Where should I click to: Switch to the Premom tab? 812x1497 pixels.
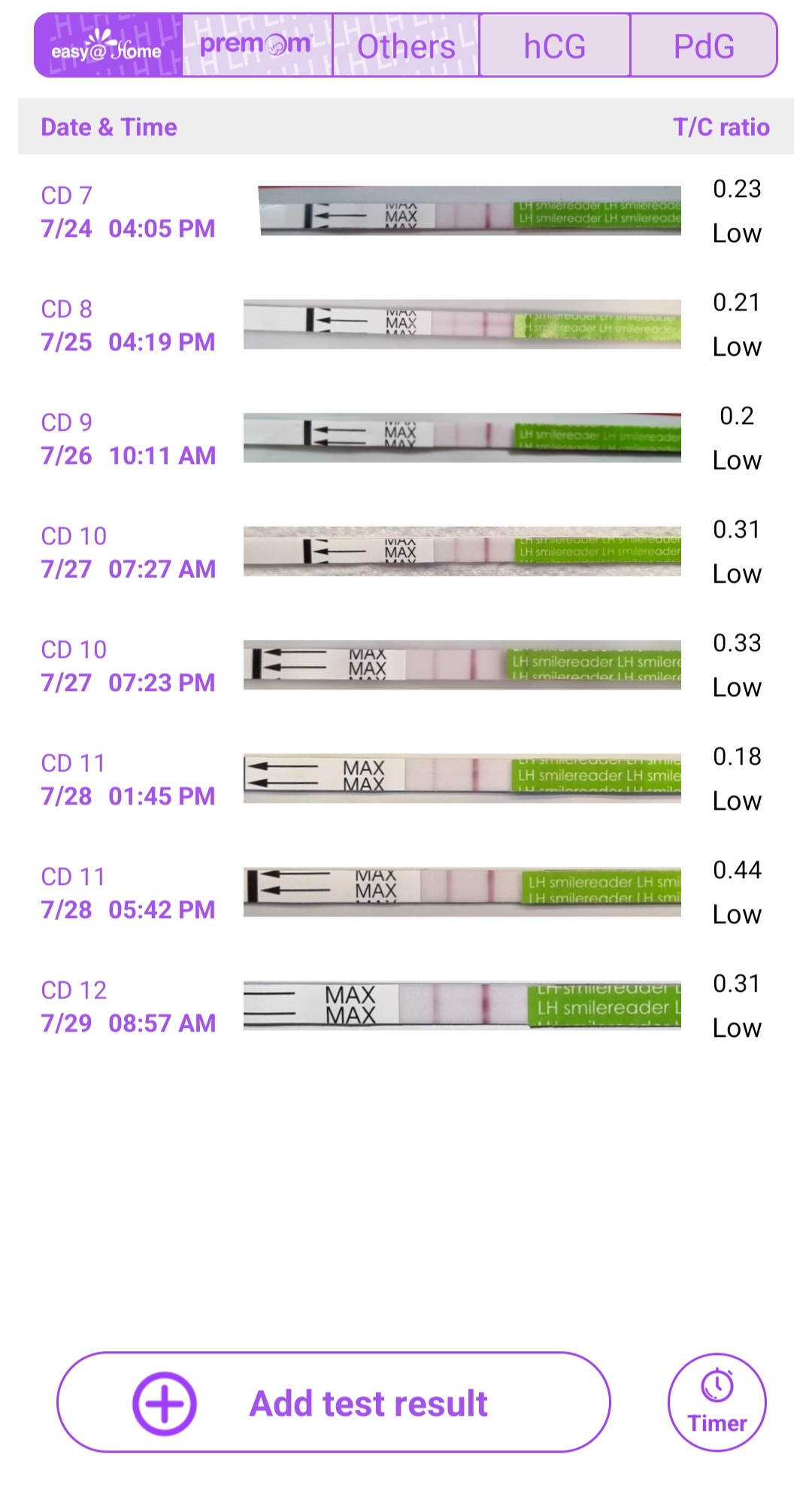[x=256, y=47]
